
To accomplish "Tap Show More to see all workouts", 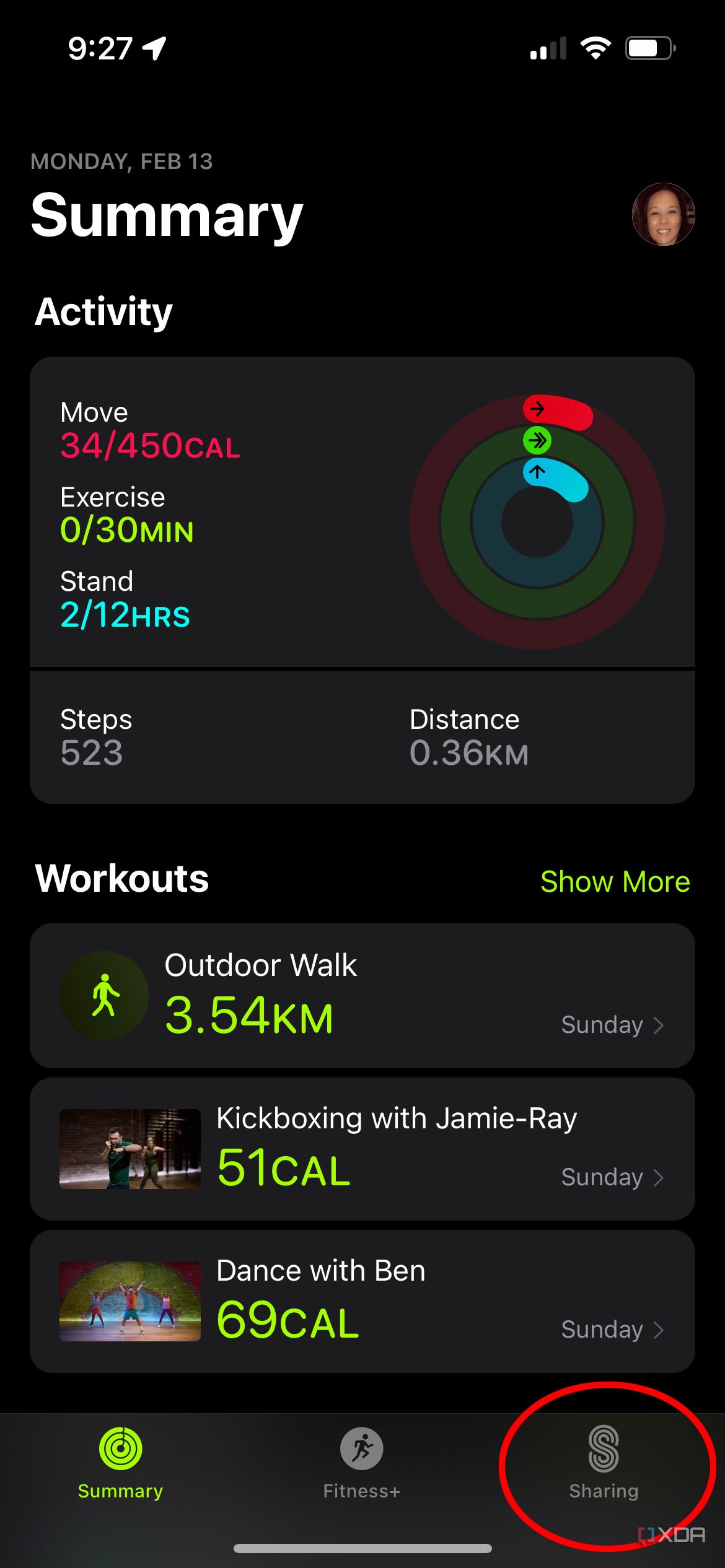I will (x=615, y=881).
